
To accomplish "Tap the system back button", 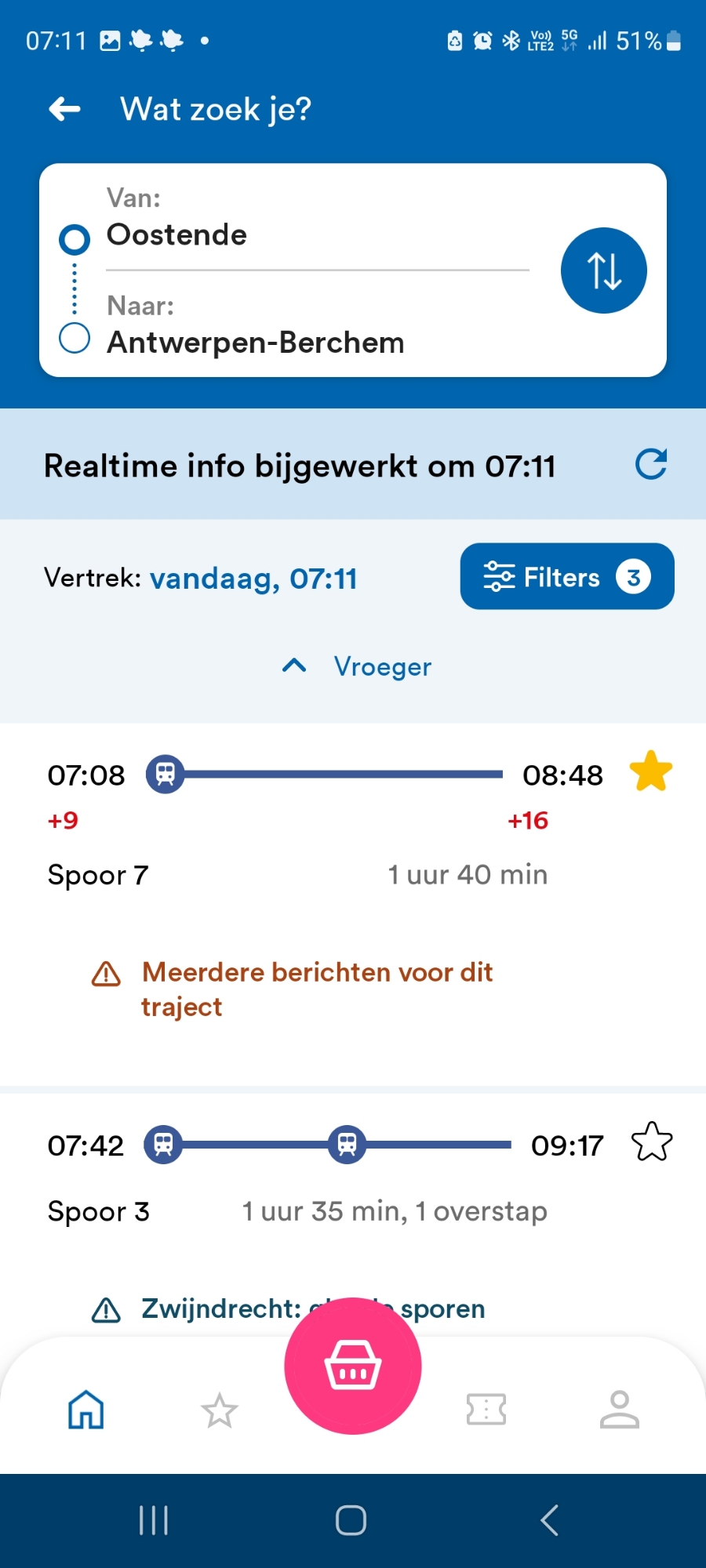I will 549,1521.
